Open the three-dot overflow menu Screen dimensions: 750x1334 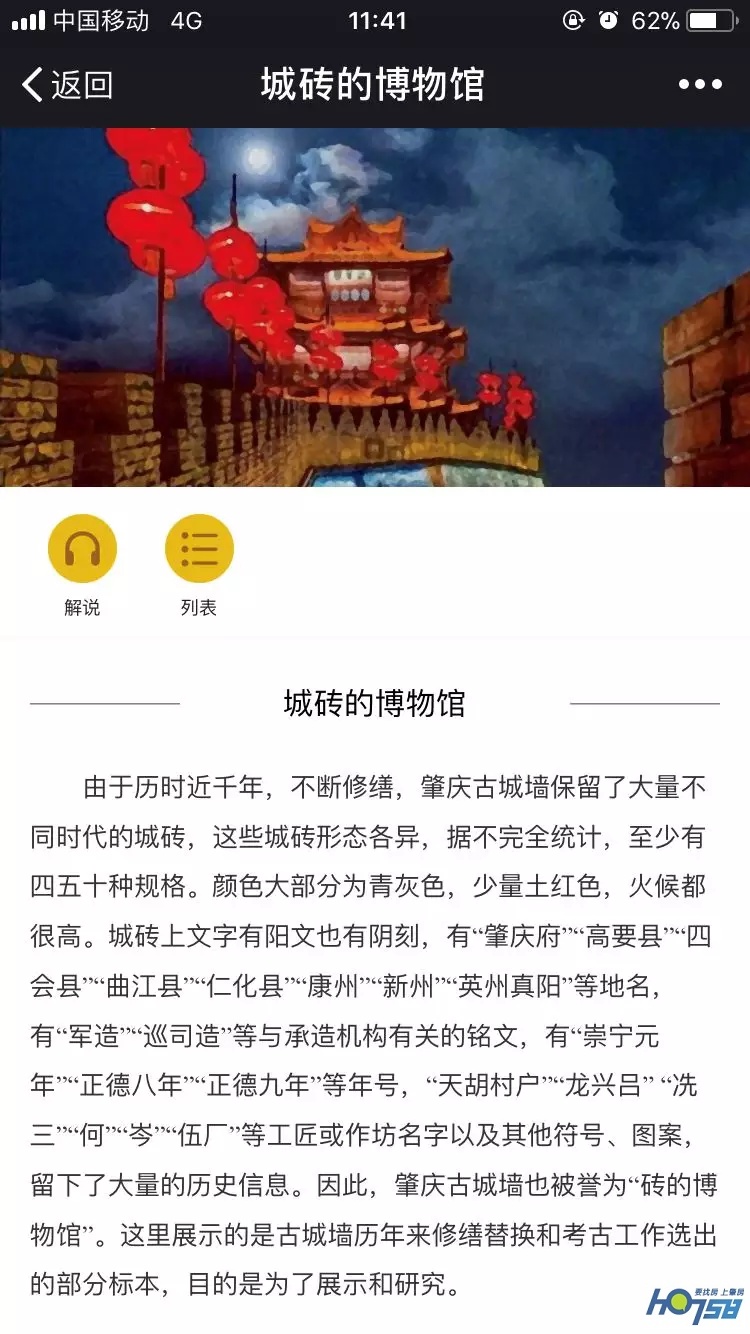699,85
